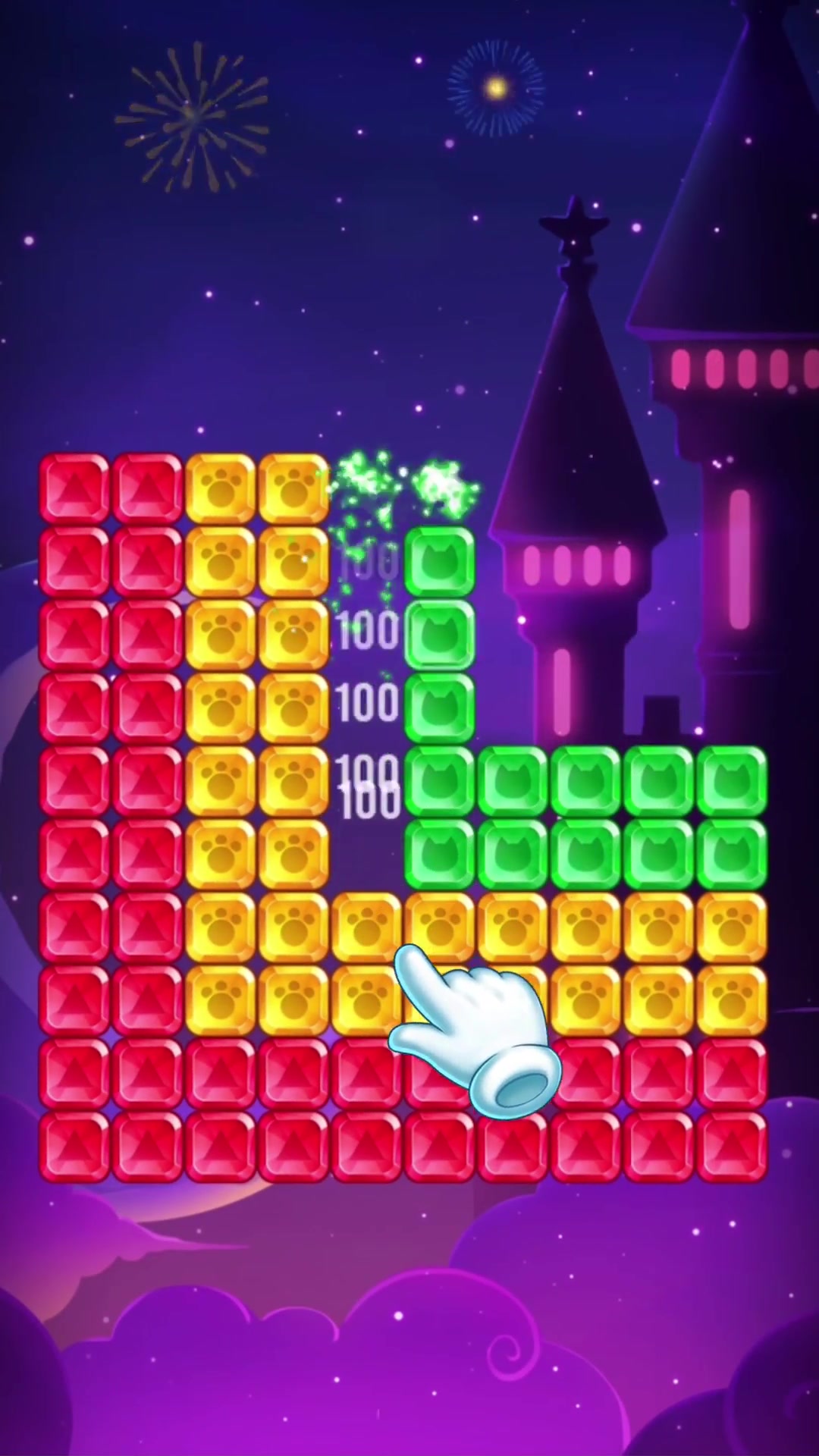
Task: Pop the topmost green cat block
Action: [x=440, y=562]
